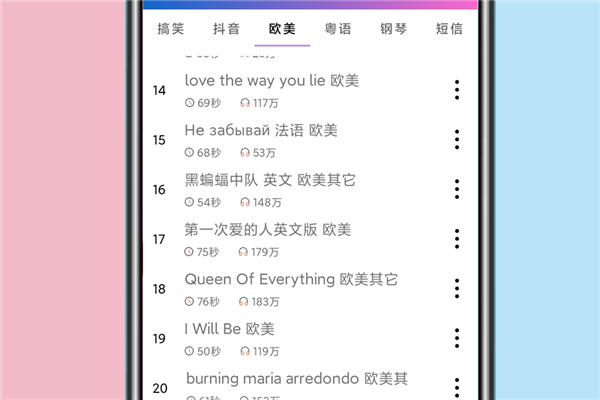600x400 pixels.
Task: Open more options for 黑蝙蝠中队
Action: click(x=457, y=189)
